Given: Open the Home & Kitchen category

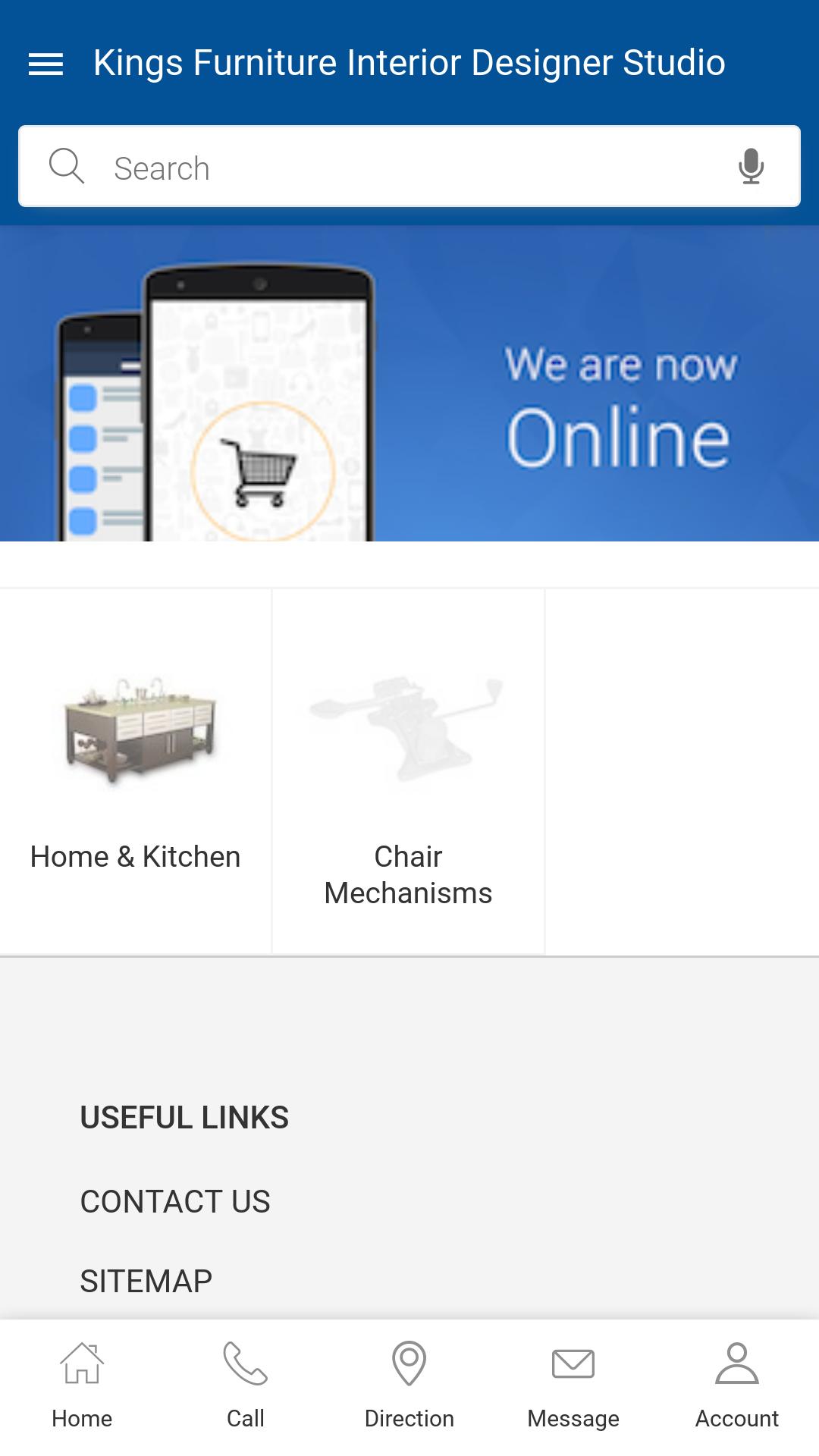Looking at the screenshot, I should click(136, 771).
